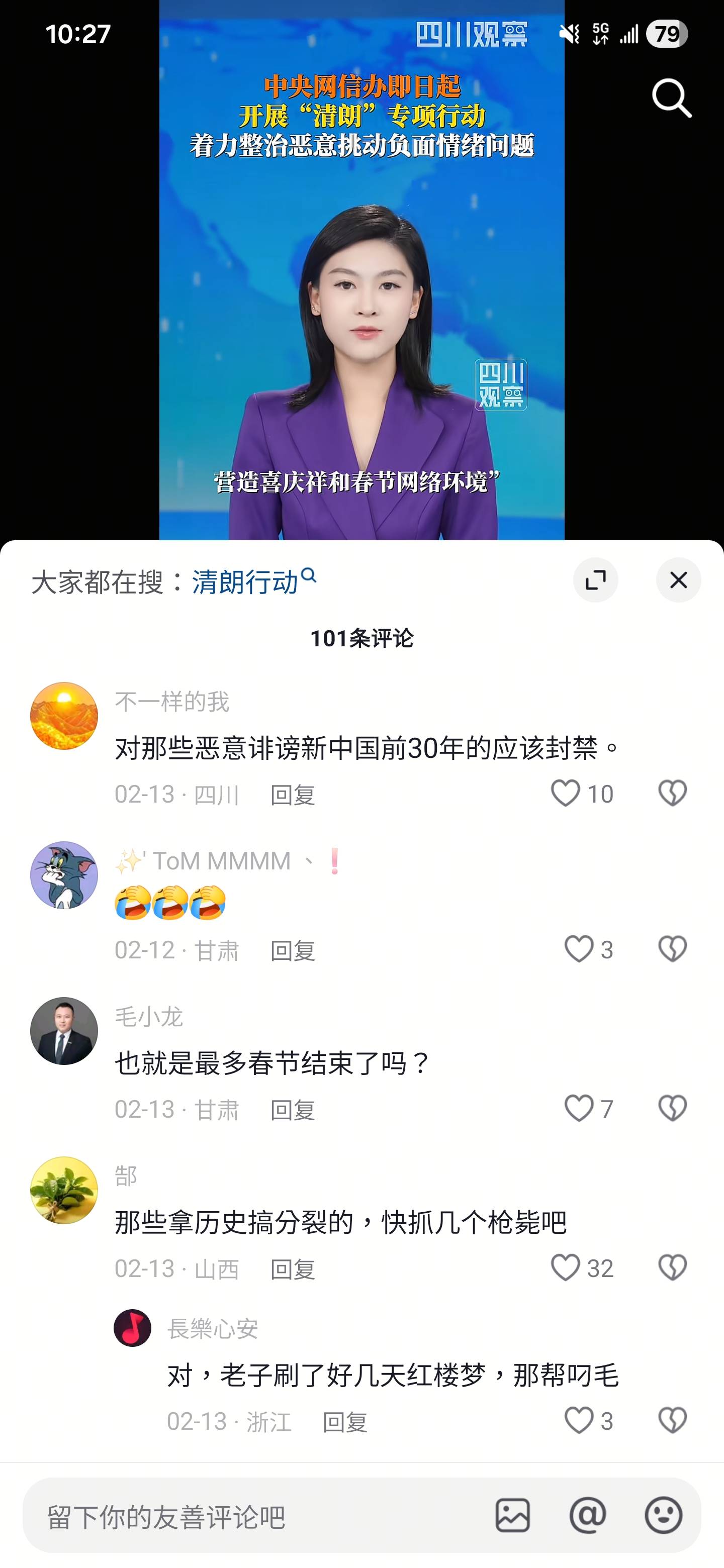724x1568 pixels.
Task: Attach an image to the comment
Action: pyautogui.click(x=512, y=1516)
